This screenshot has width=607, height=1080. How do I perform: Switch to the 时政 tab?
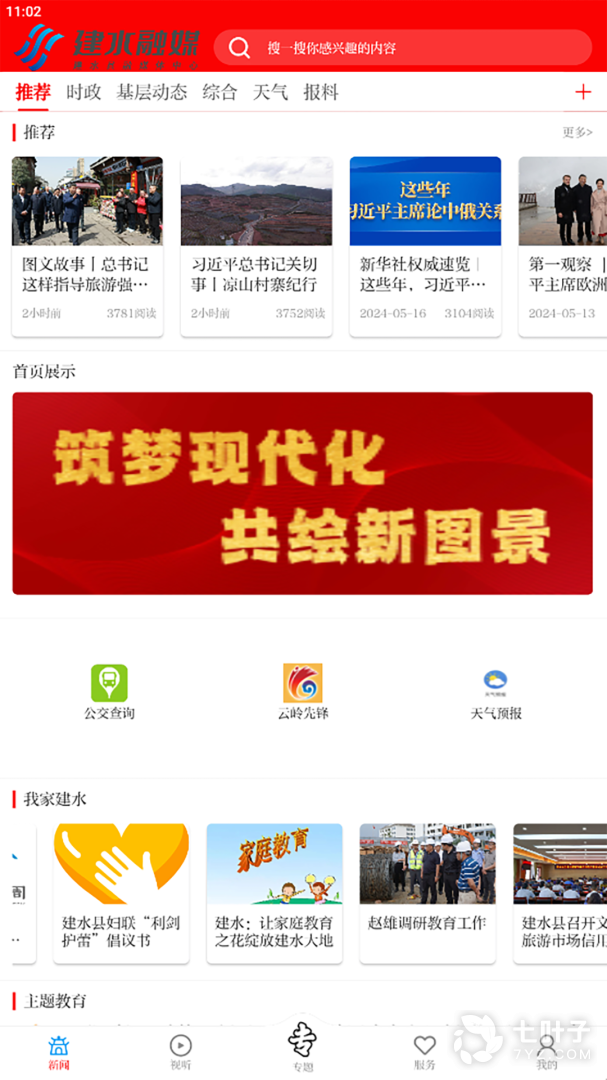(x=84, y=92)
